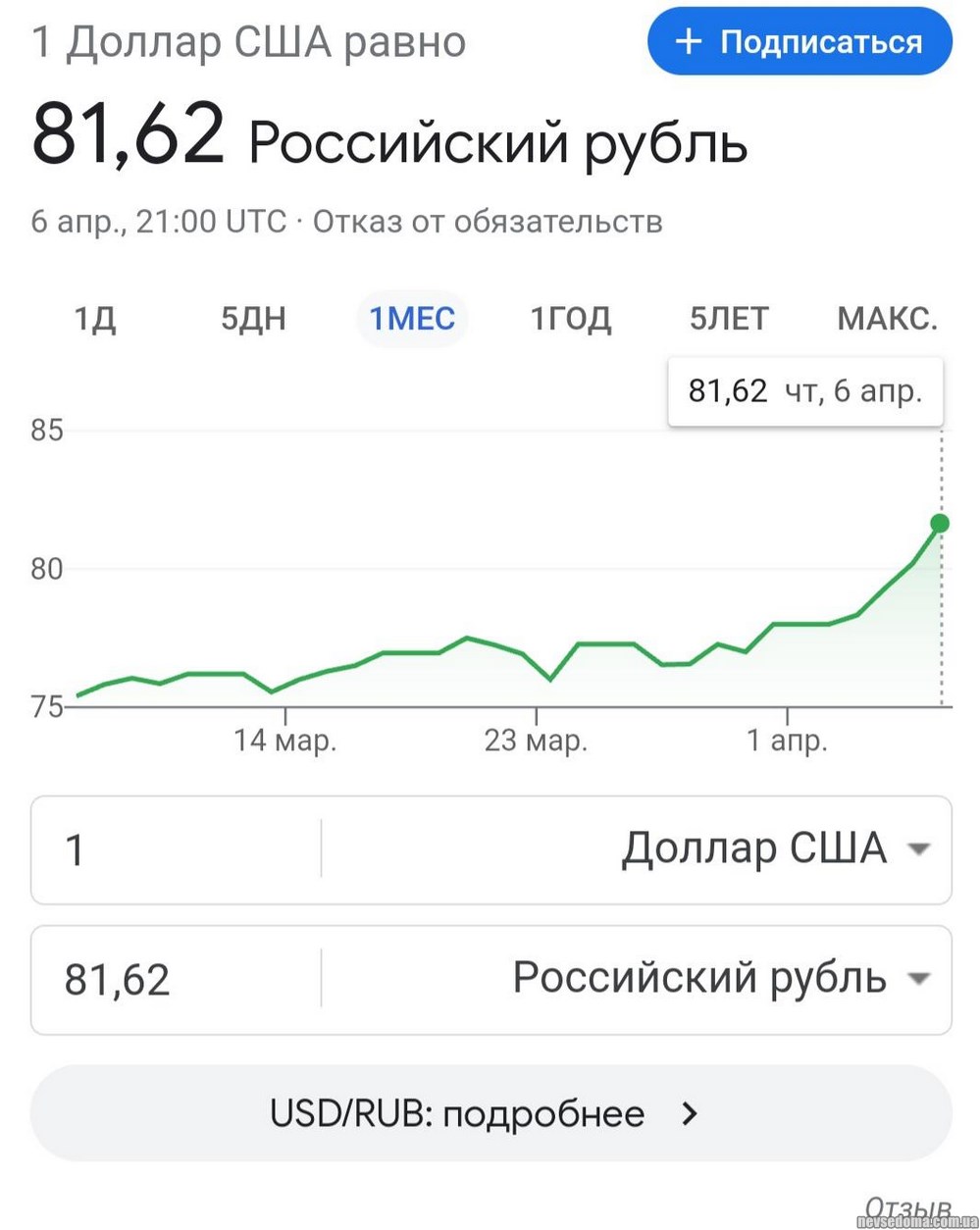Switch the chart to 1Д range
This screenshot has width=980, height=1230.
95,319
